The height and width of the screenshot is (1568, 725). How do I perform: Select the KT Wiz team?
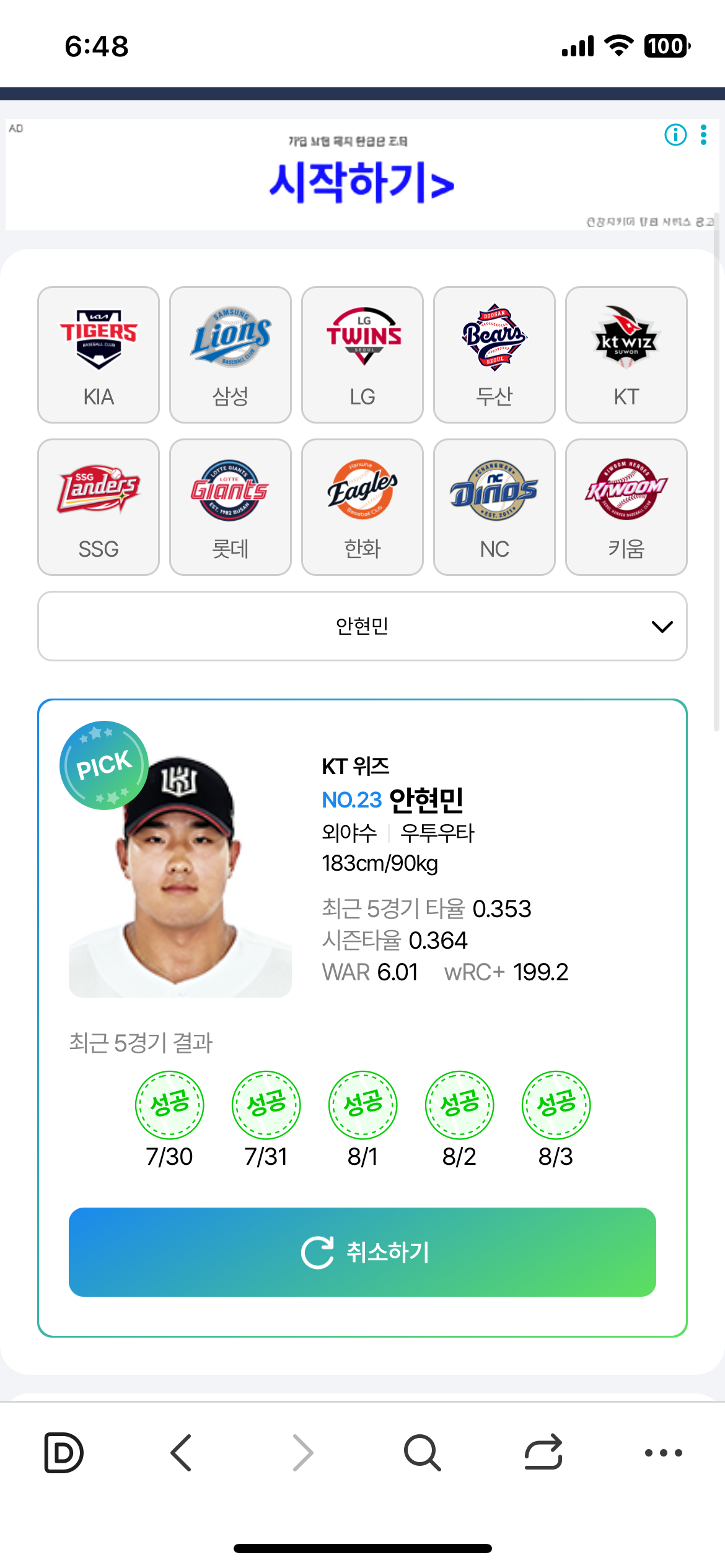626,355
